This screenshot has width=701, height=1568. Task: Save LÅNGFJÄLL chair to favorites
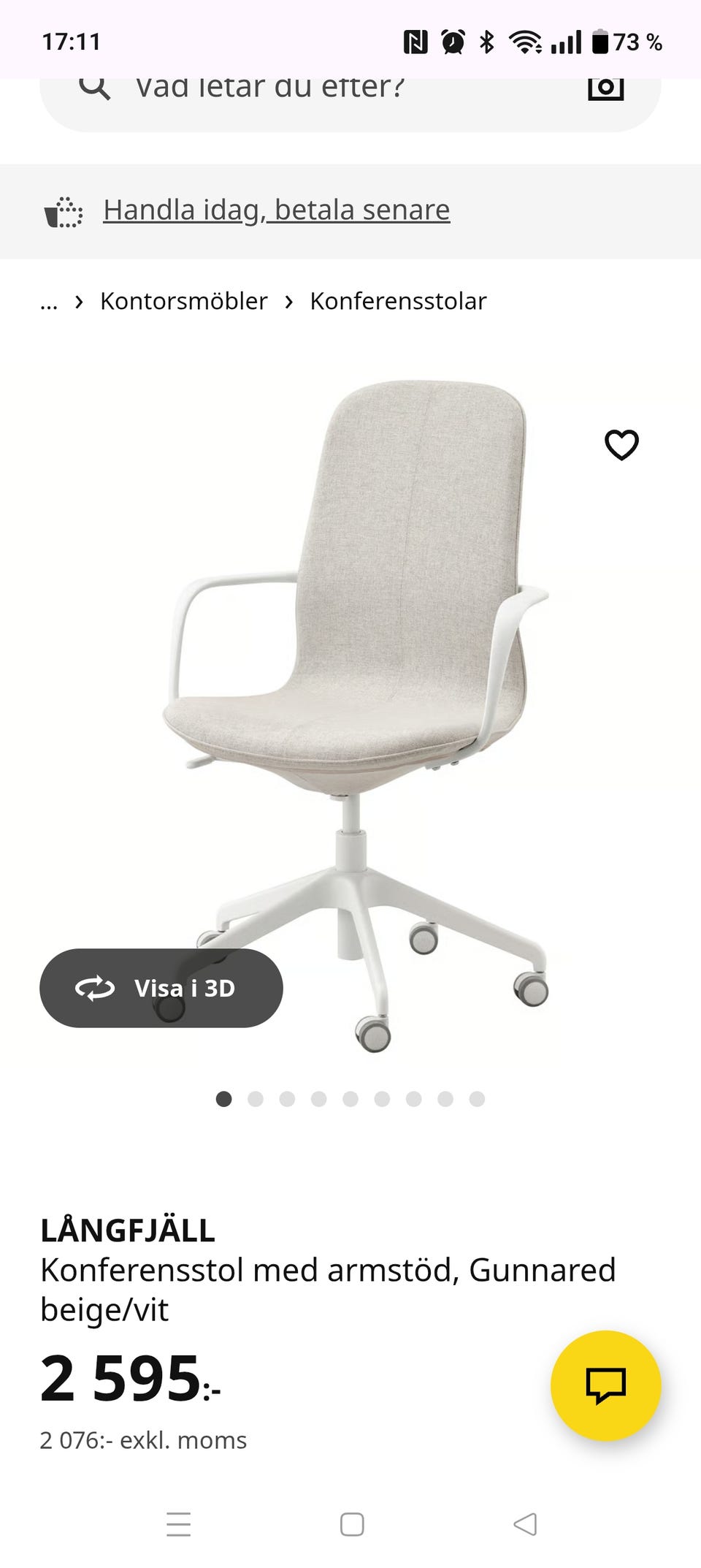tap(621, 445)
